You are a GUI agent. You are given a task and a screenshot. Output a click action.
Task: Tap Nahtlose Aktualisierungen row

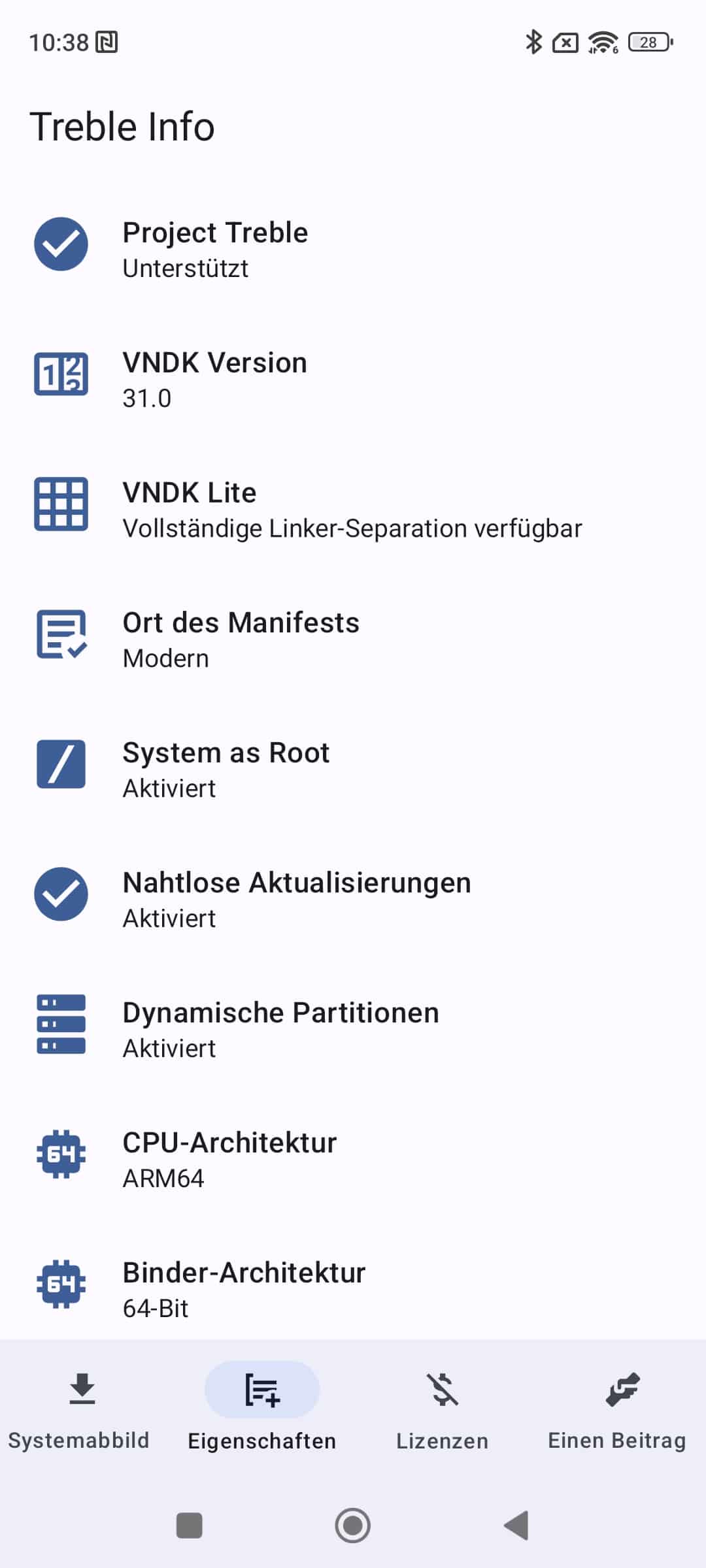(353, 900)
